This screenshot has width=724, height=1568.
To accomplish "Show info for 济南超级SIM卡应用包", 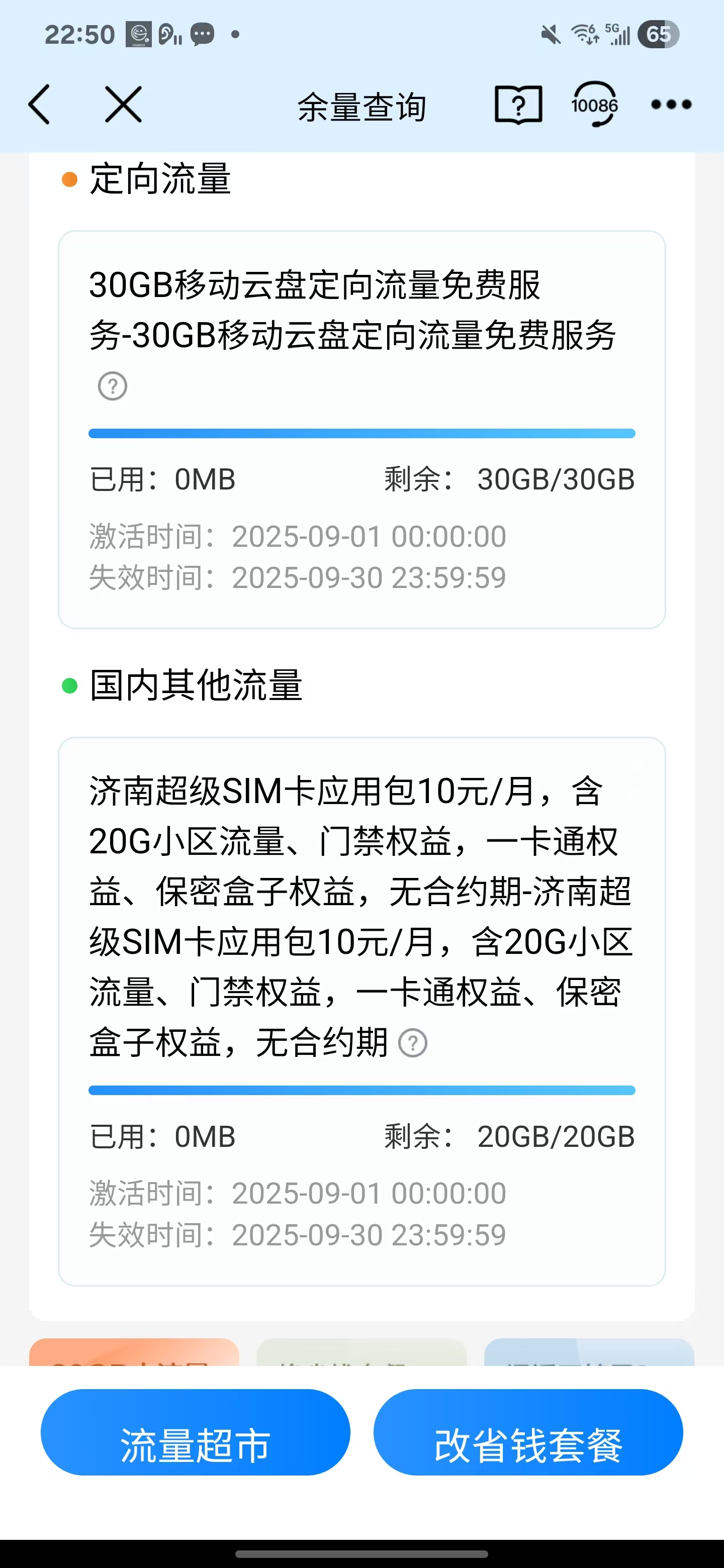I will click(413, 1043).
